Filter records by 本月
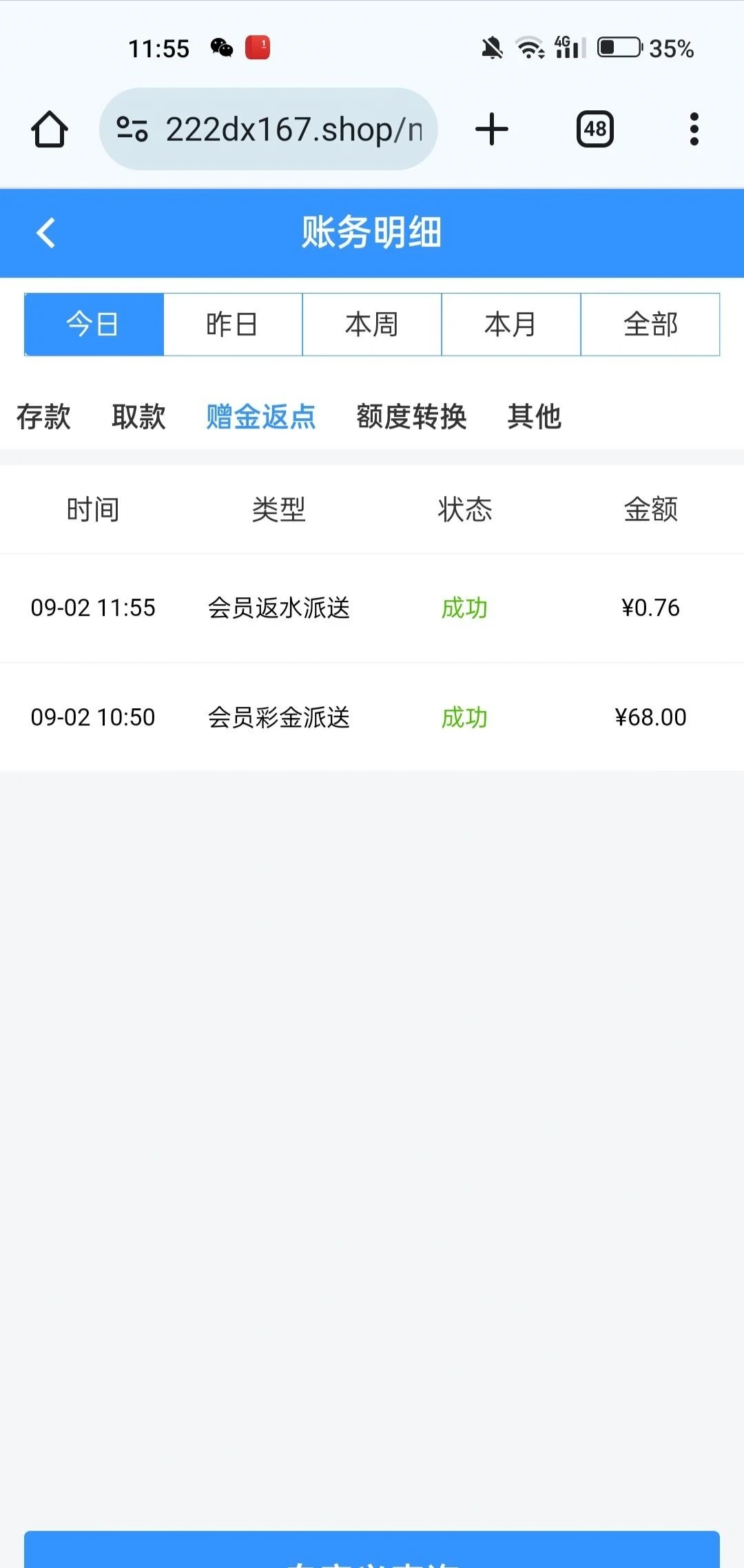 [511, 324]
